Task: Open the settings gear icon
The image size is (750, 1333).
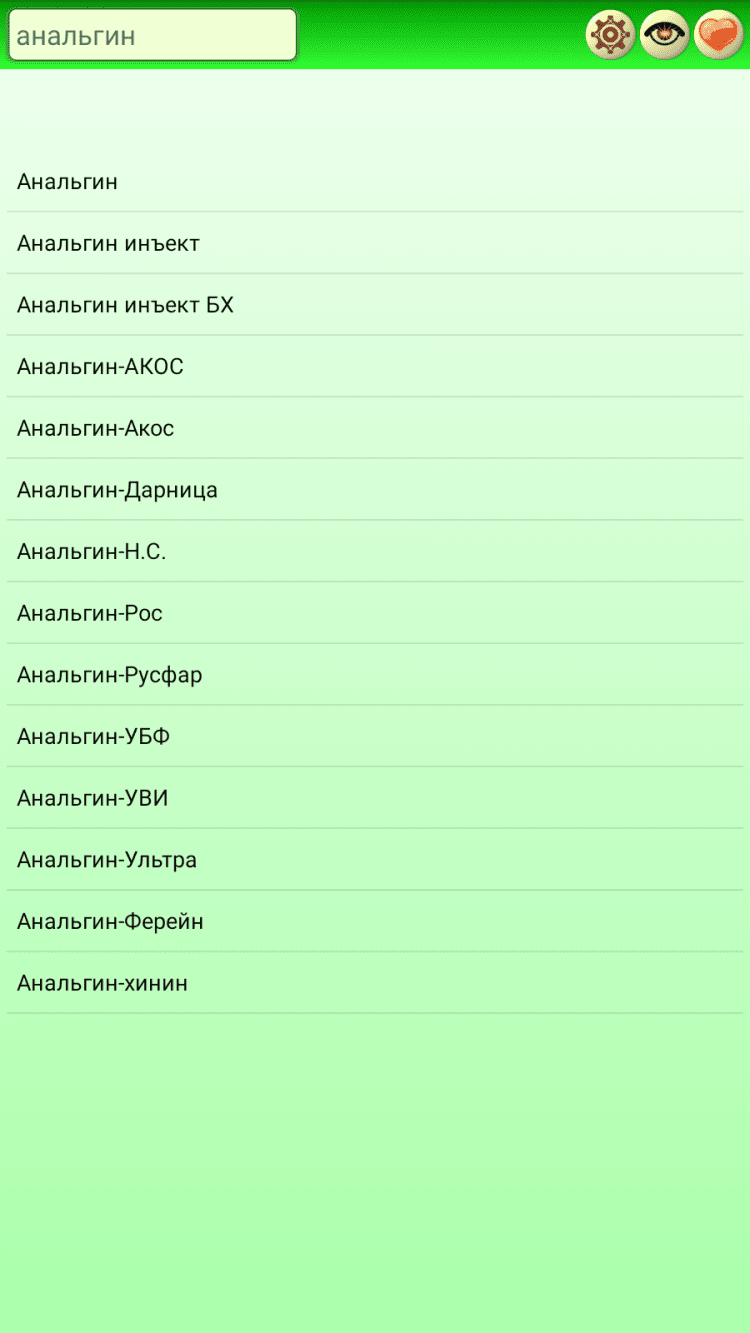Action: (x=610, y=35)
